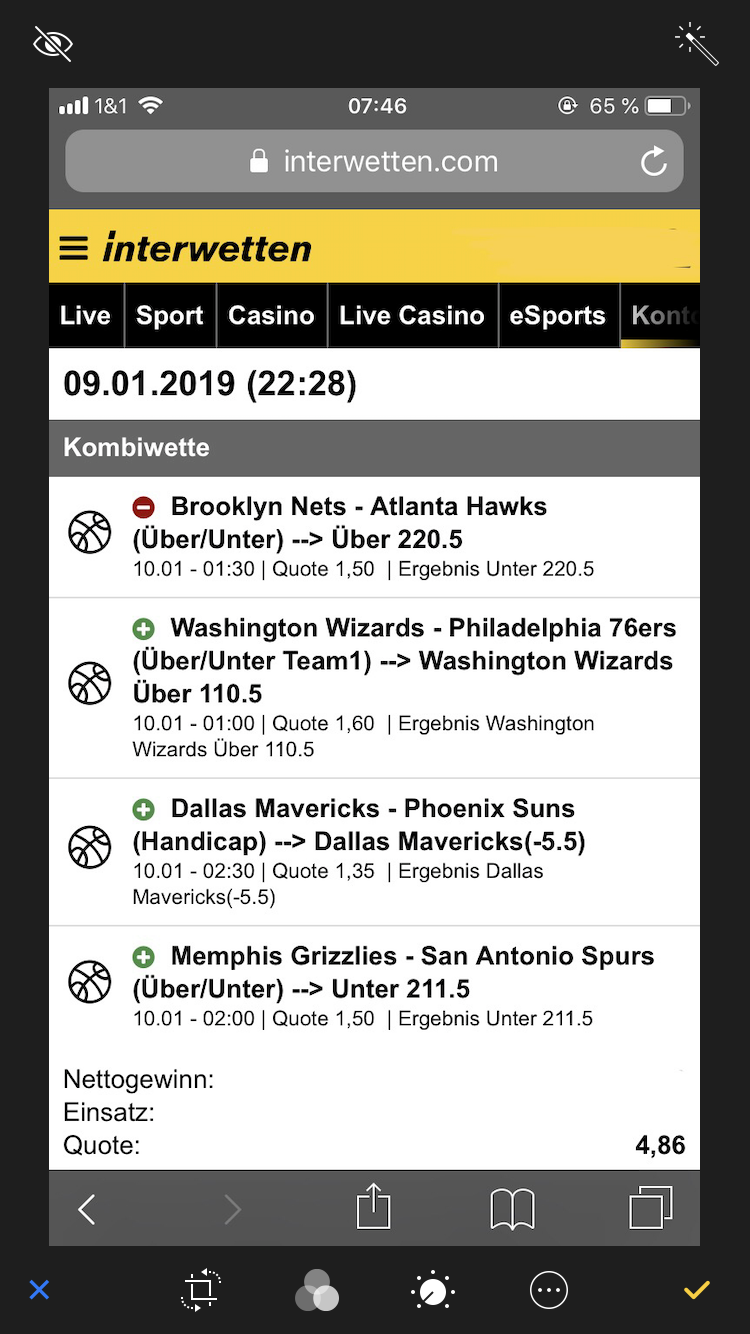The image size is (750, 1334).
Task: Tap the crossed-out eye icon
Action: pos(53,44)
